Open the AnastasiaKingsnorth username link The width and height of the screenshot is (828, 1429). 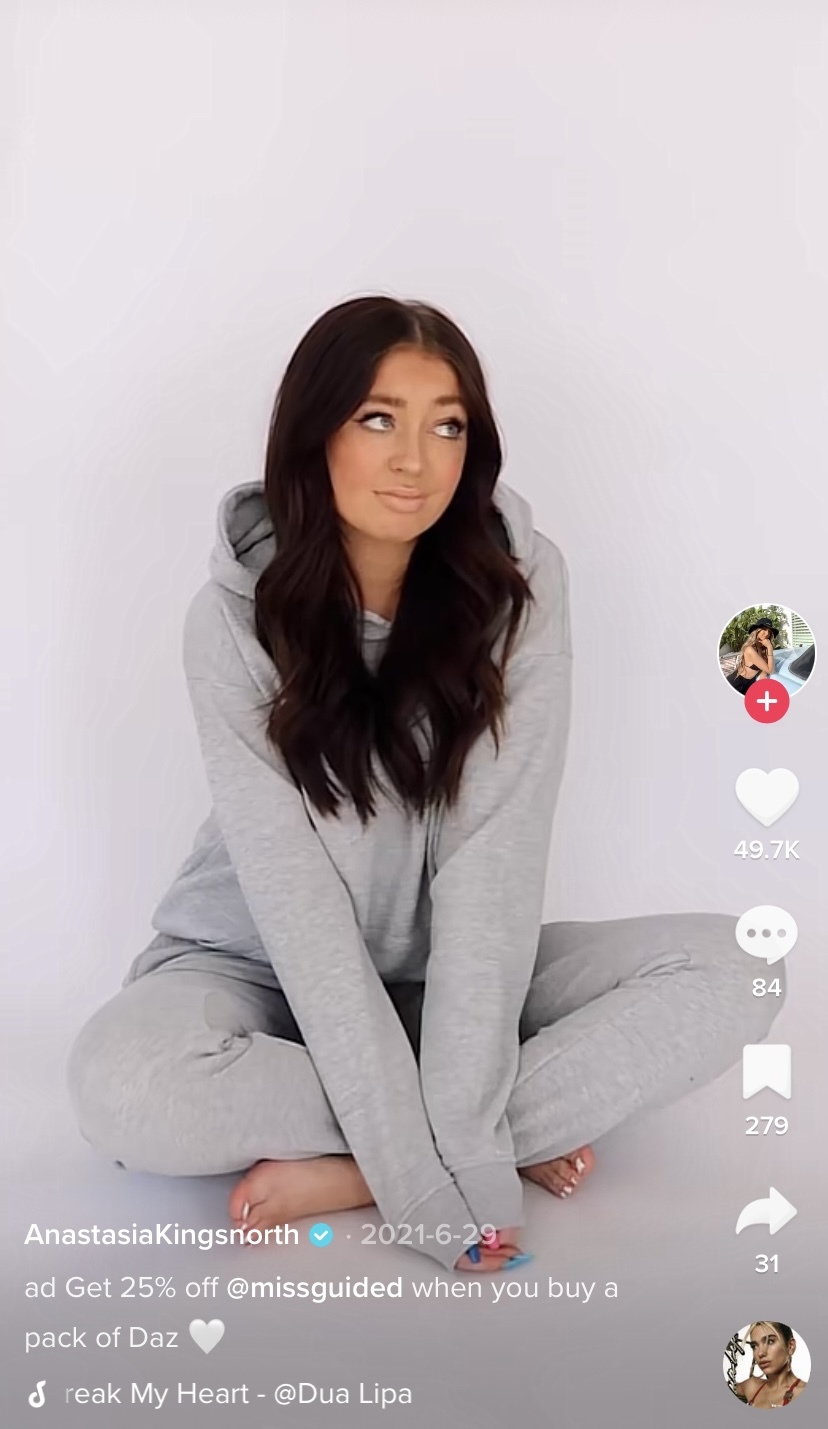click(x=162, y=1234)
